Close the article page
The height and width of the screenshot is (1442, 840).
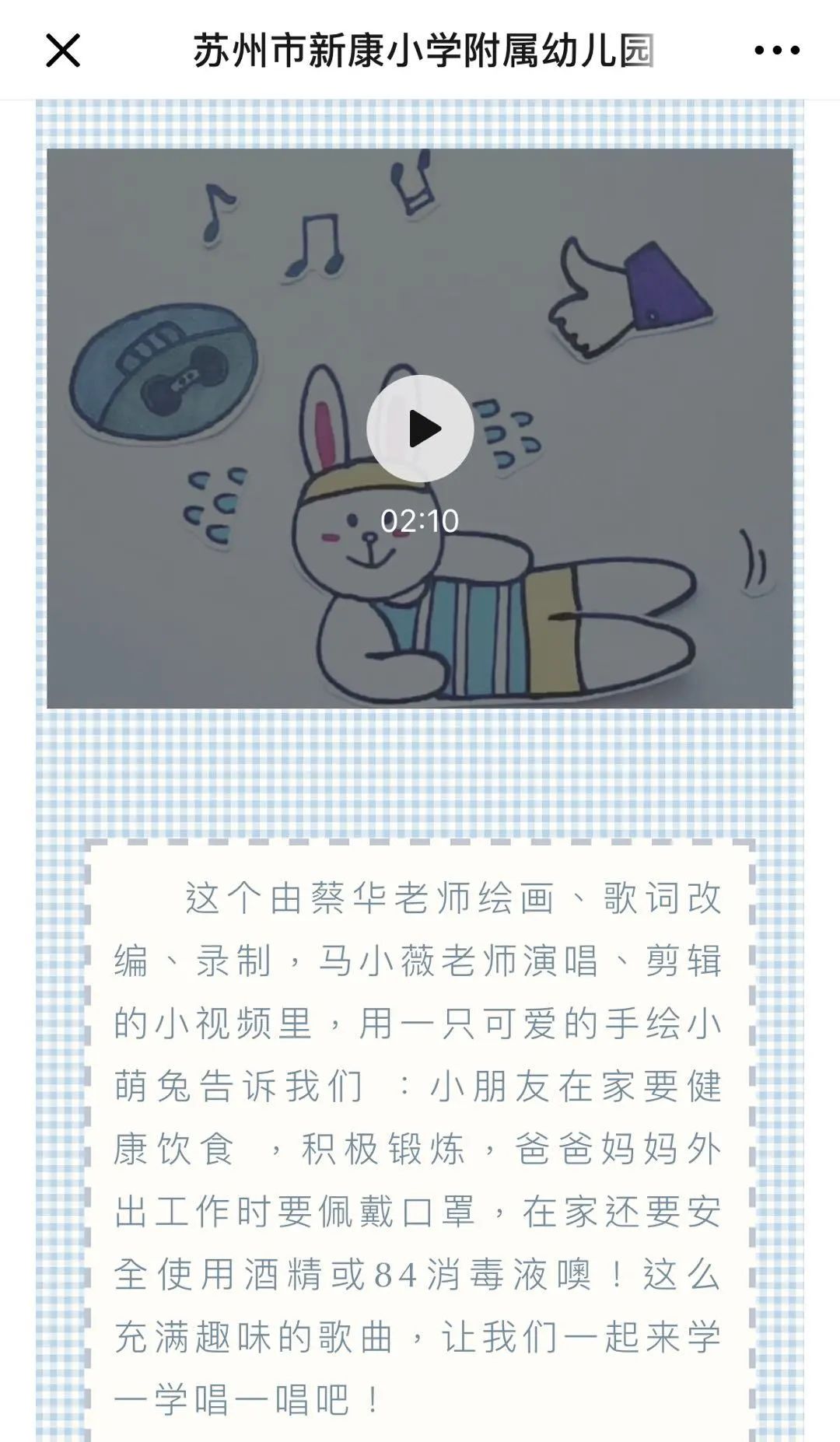click(63, 51)
